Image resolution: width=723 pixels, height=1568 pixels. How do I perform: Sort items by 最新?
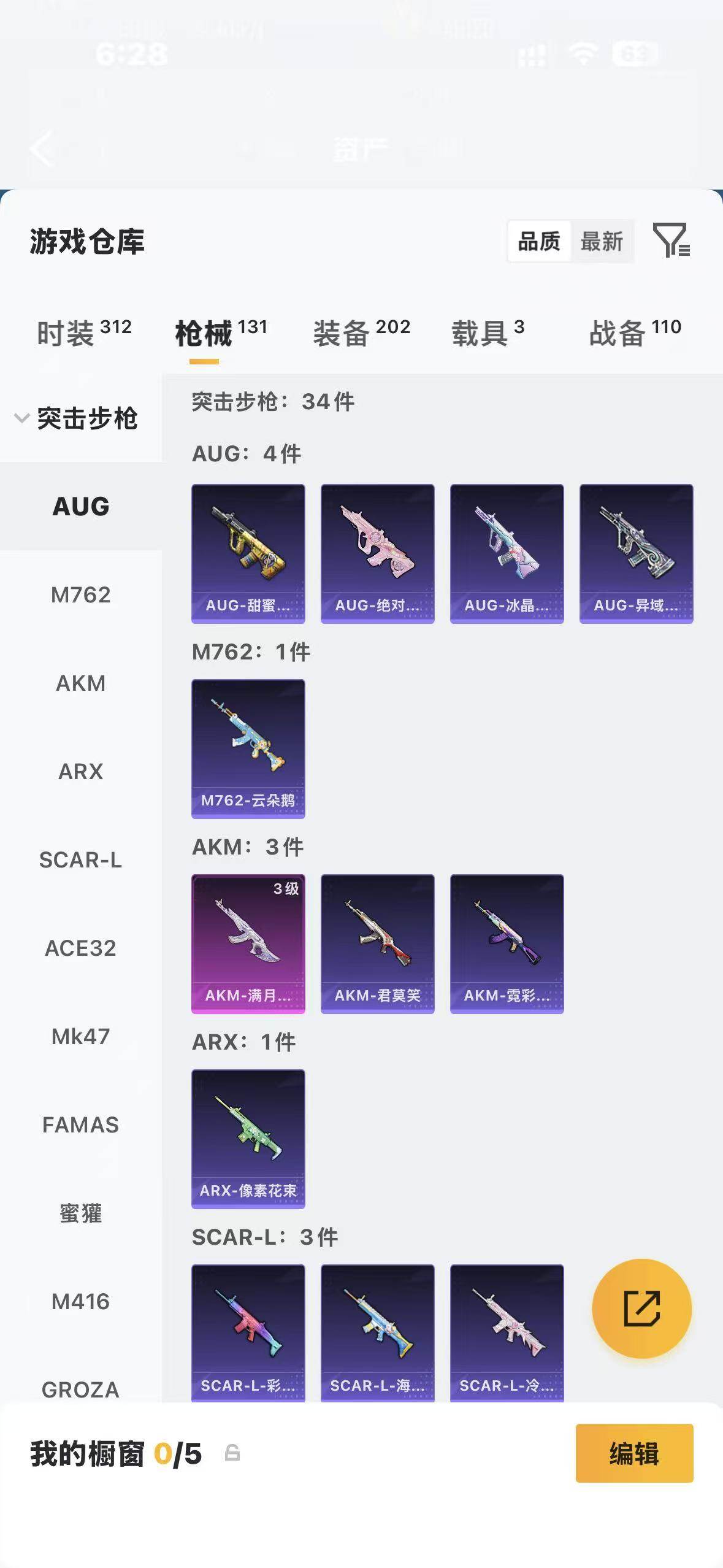602,241
